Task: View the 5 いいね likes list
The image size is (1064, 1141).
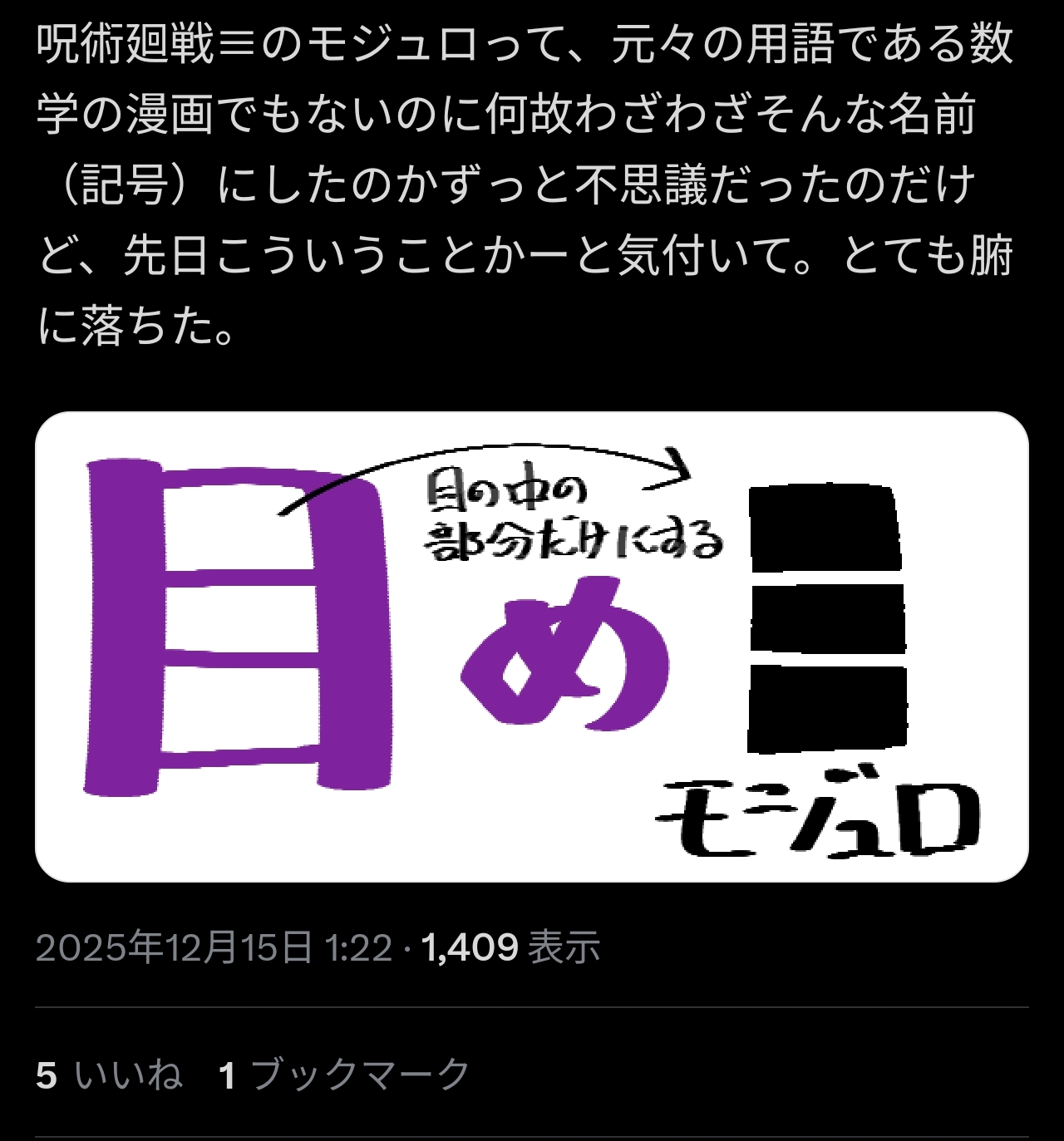Action: click(x=109, y=1075)
